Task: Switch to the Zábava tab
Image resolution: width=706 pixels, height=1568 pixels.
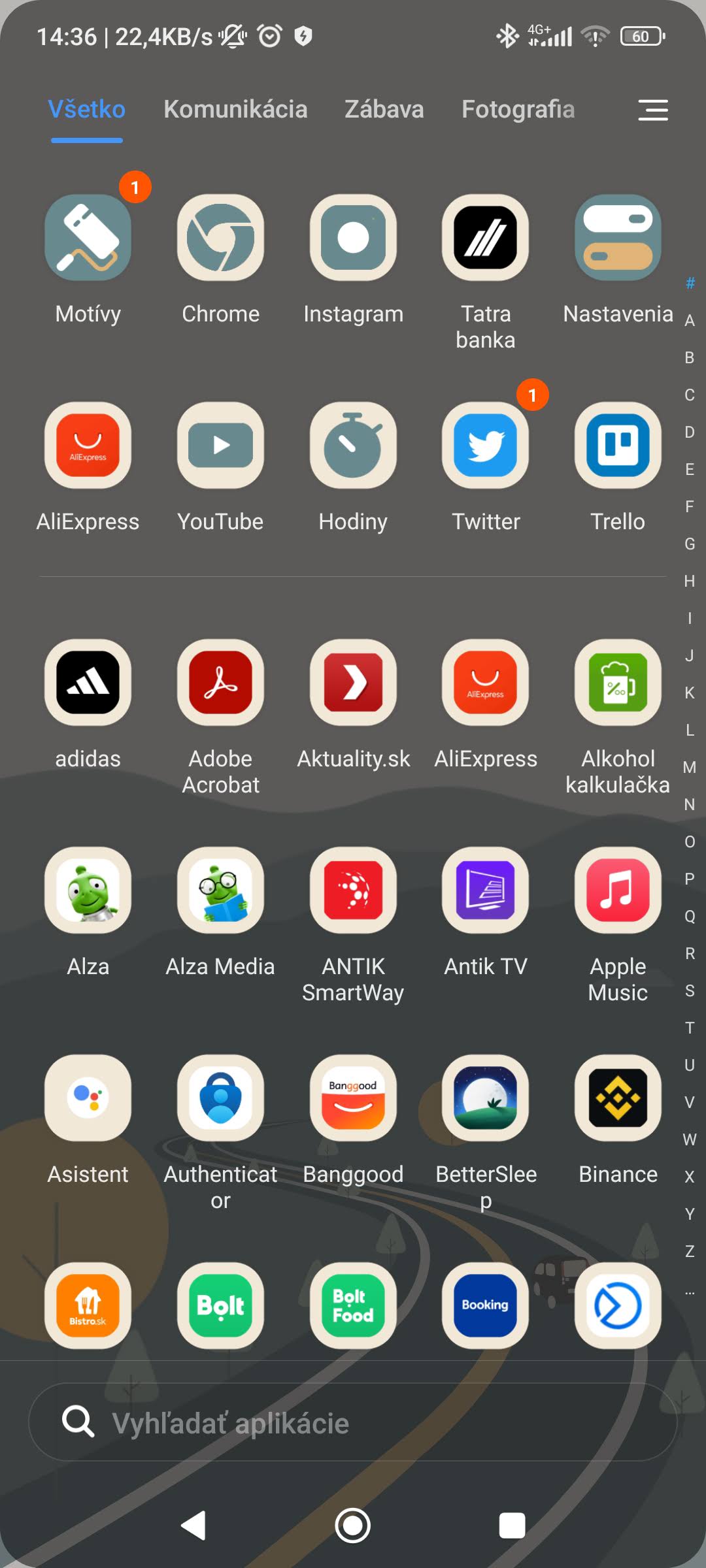Action: pyautogui.click(x=384, y=109)
